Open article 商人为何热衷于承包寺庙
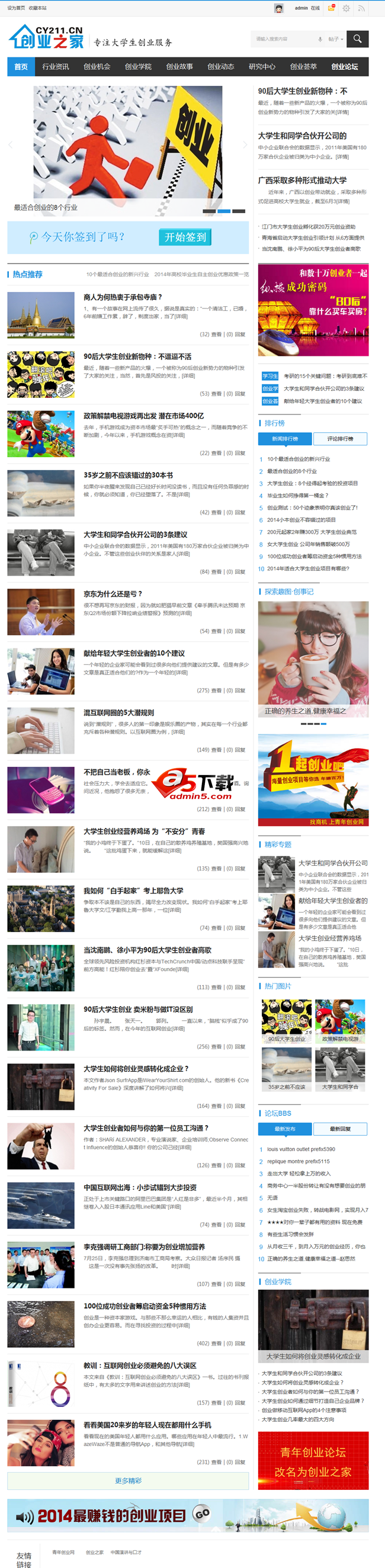The height and width of the screenshot is (1568, 385). pyautogui.click(x=123, y=297)
